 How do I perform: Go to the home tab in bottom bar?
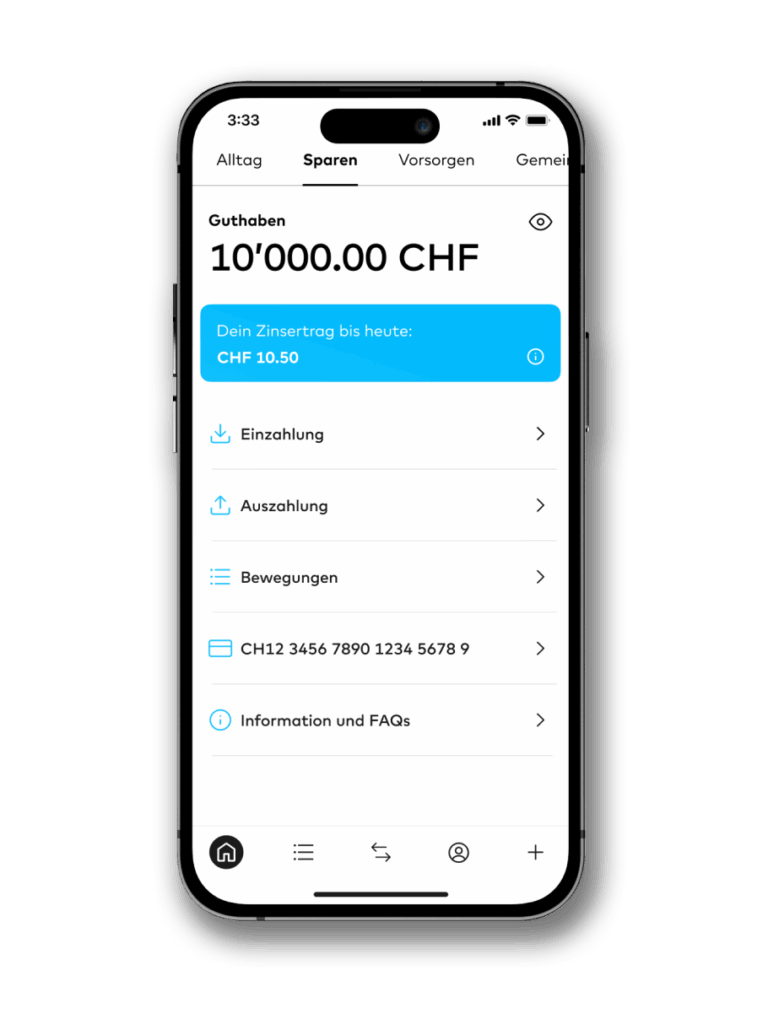[226, 852]
